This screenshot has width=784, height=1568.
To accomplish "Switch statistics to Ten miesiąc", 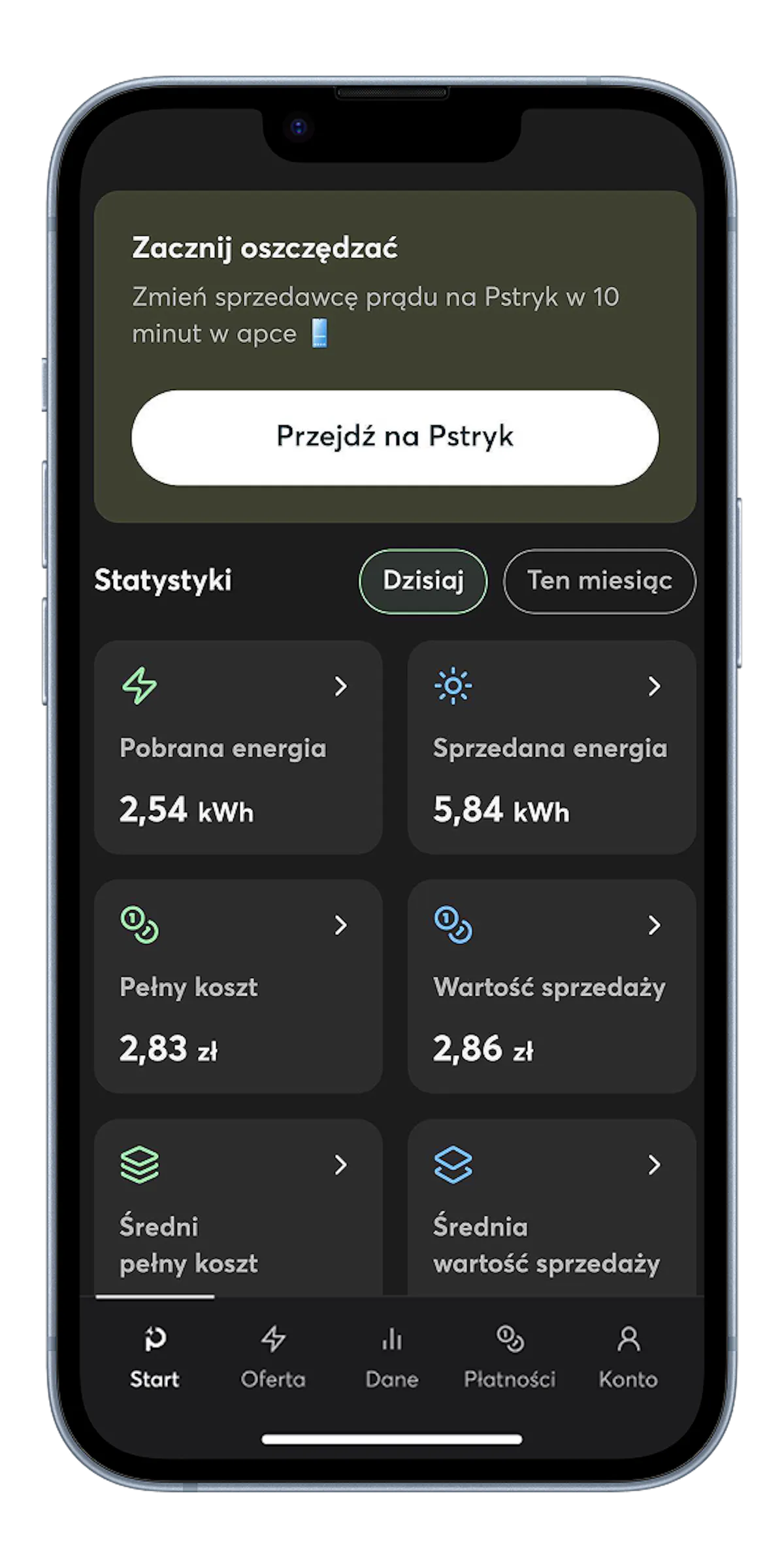I will [x=599, y=581].
